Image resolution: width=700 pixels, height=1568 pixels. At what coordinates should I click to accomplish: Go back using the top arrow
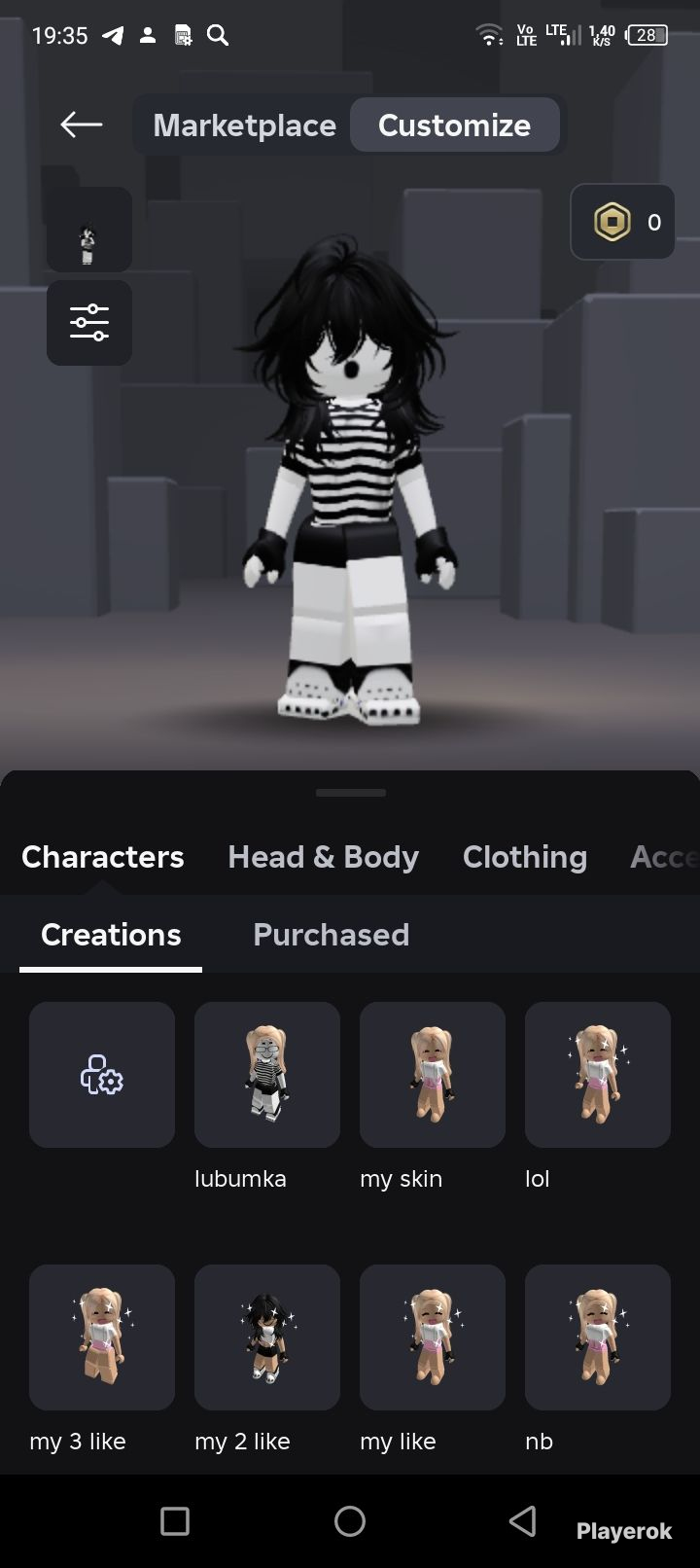click(81, 125)
